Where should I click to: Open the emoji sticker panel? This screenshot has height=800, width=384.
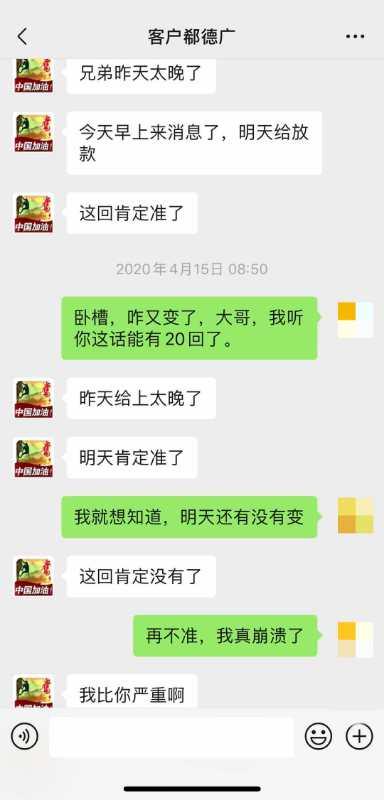point(318,736)
